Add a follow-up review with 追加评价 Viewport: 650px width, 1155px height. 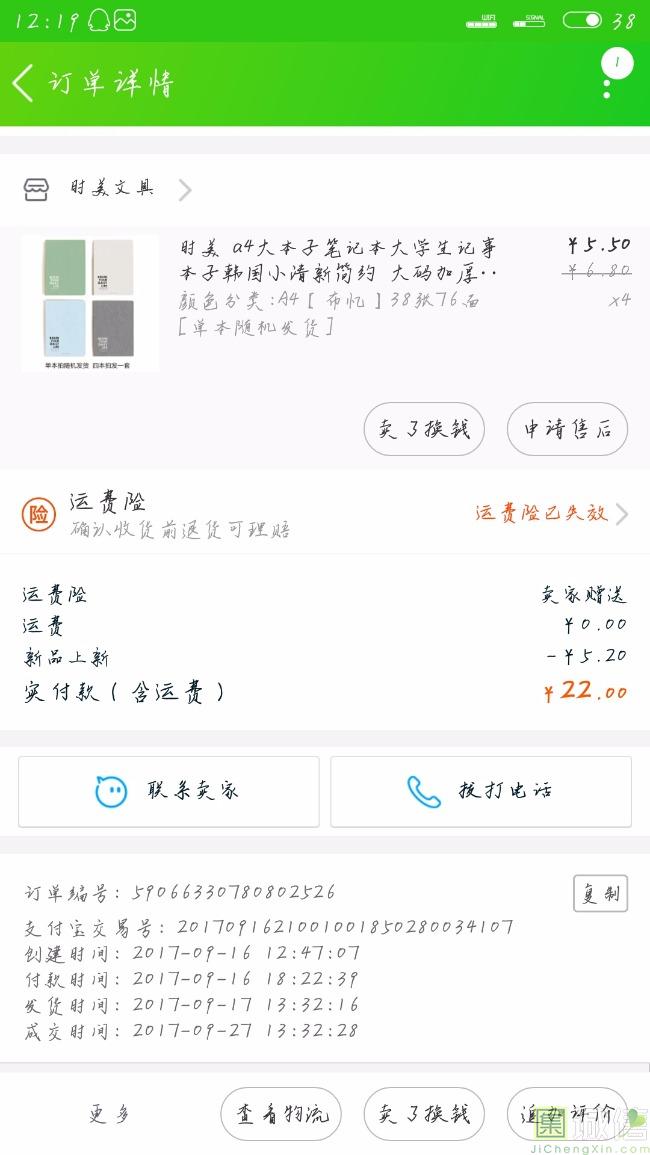(566, 1114)
